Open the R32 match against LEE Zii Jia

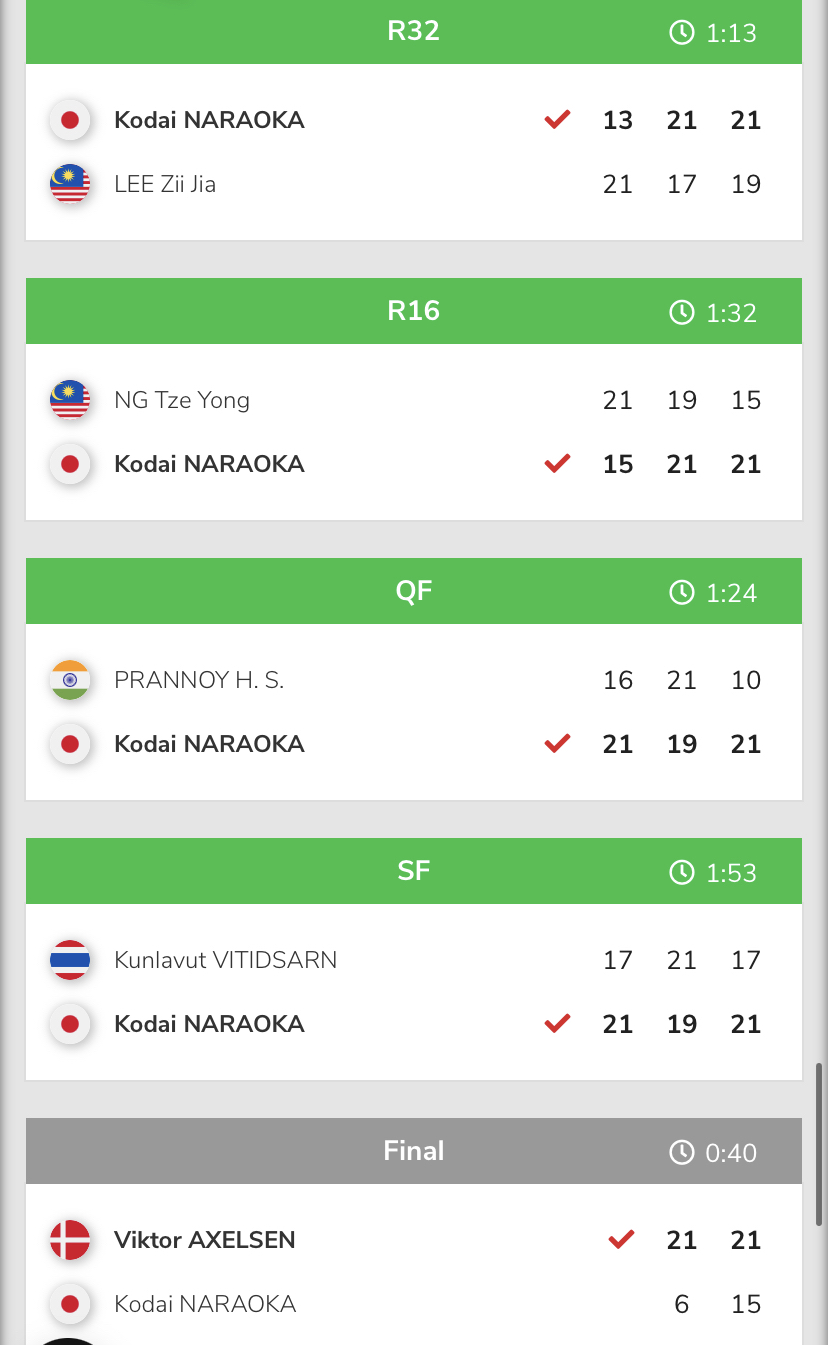414,119
